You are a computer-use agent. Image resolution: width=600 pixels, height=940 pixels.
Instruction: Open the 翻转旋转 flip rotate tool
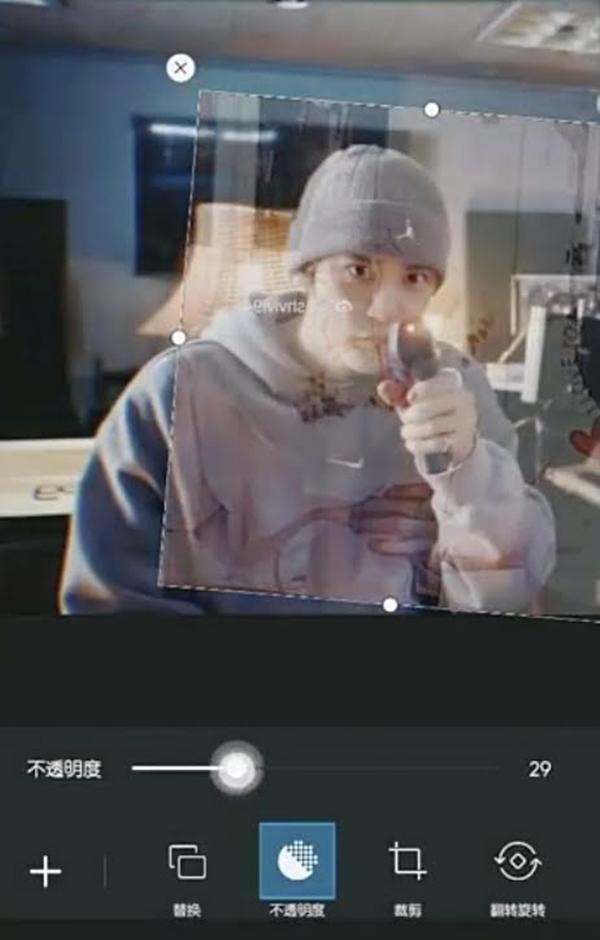517,872
